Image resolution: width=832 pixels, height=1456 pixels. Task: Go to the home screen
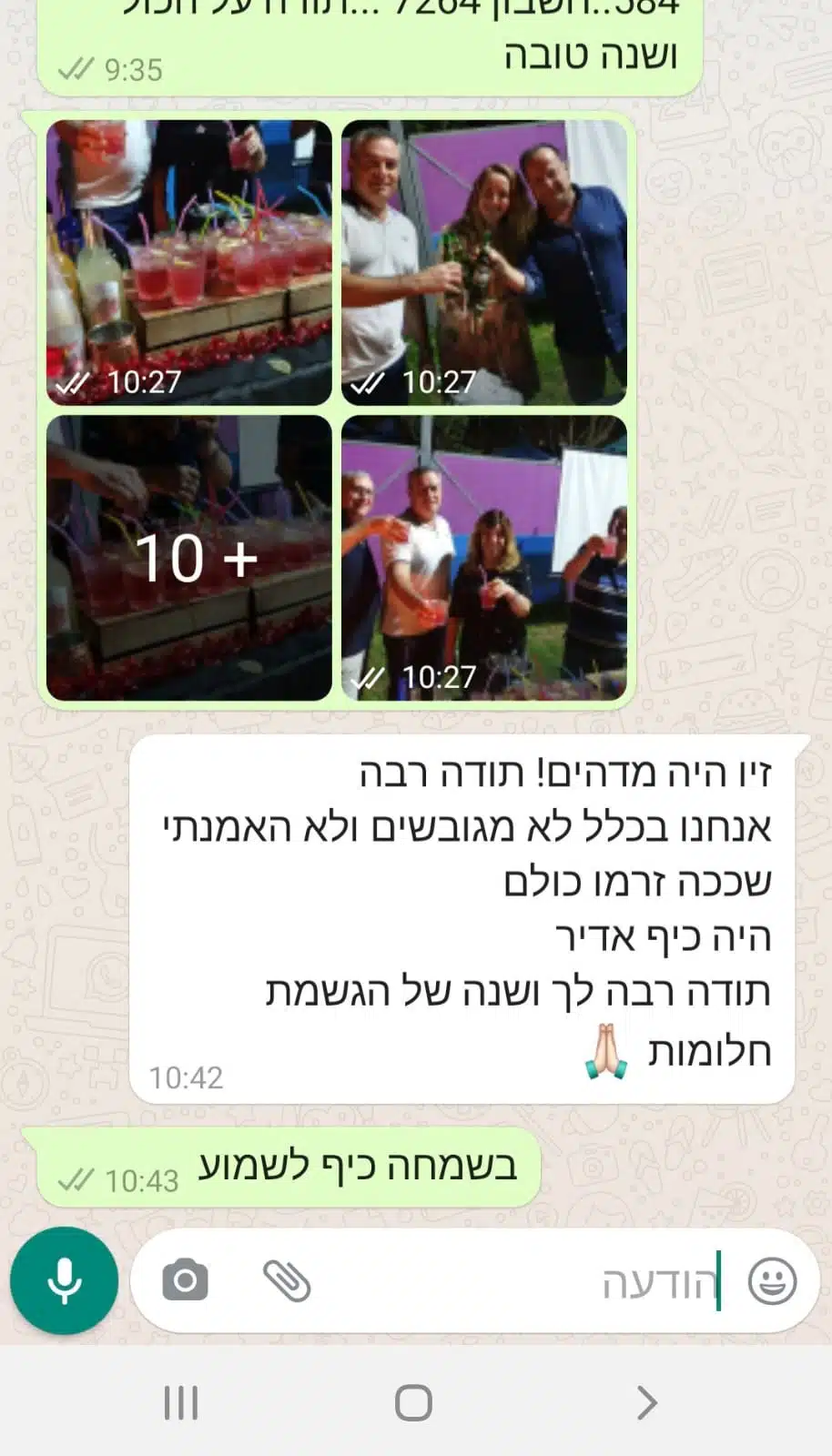413,1403
